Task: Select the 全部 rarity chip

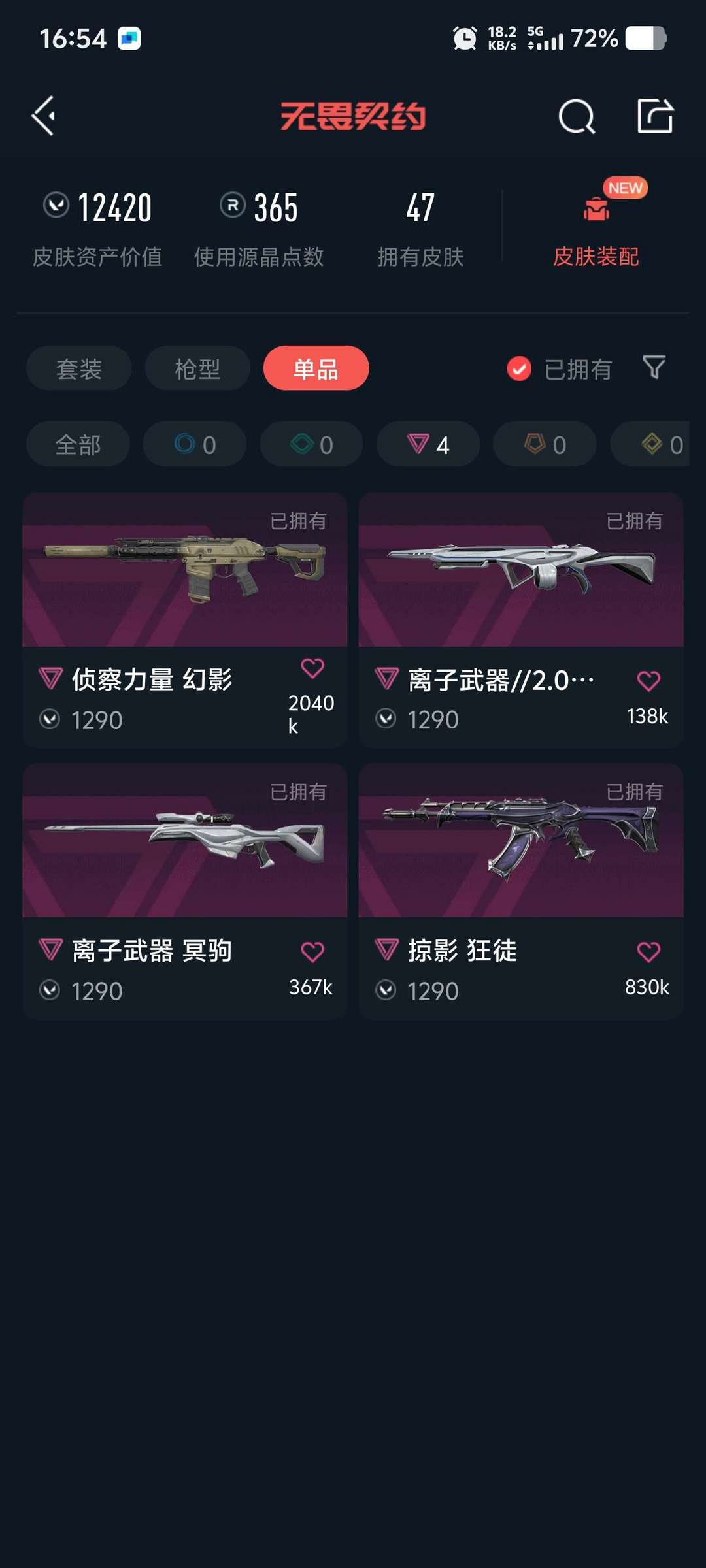Action: [78, 444]
